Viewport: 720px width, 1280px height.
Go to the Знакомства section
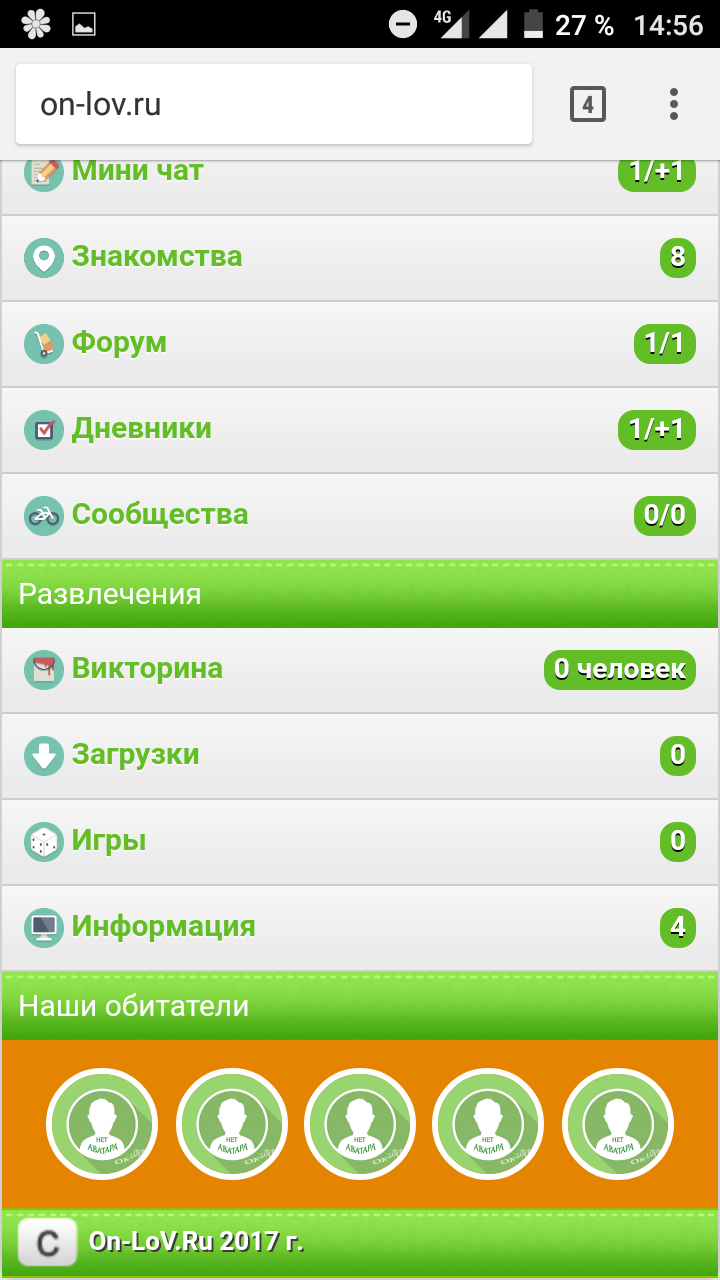tap(157, 257)
